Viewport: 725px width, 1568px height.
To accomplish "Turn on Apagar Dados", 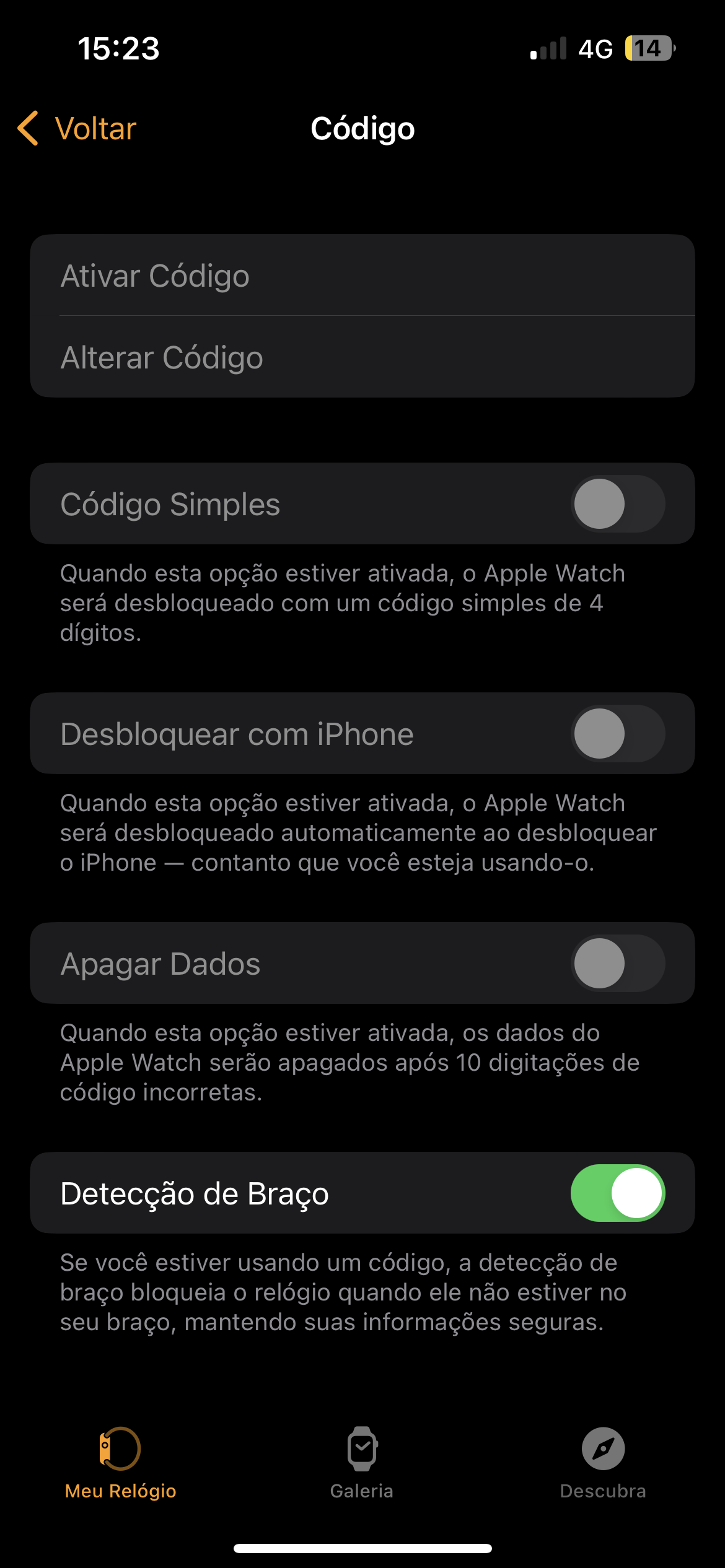I will coord(617,963).
